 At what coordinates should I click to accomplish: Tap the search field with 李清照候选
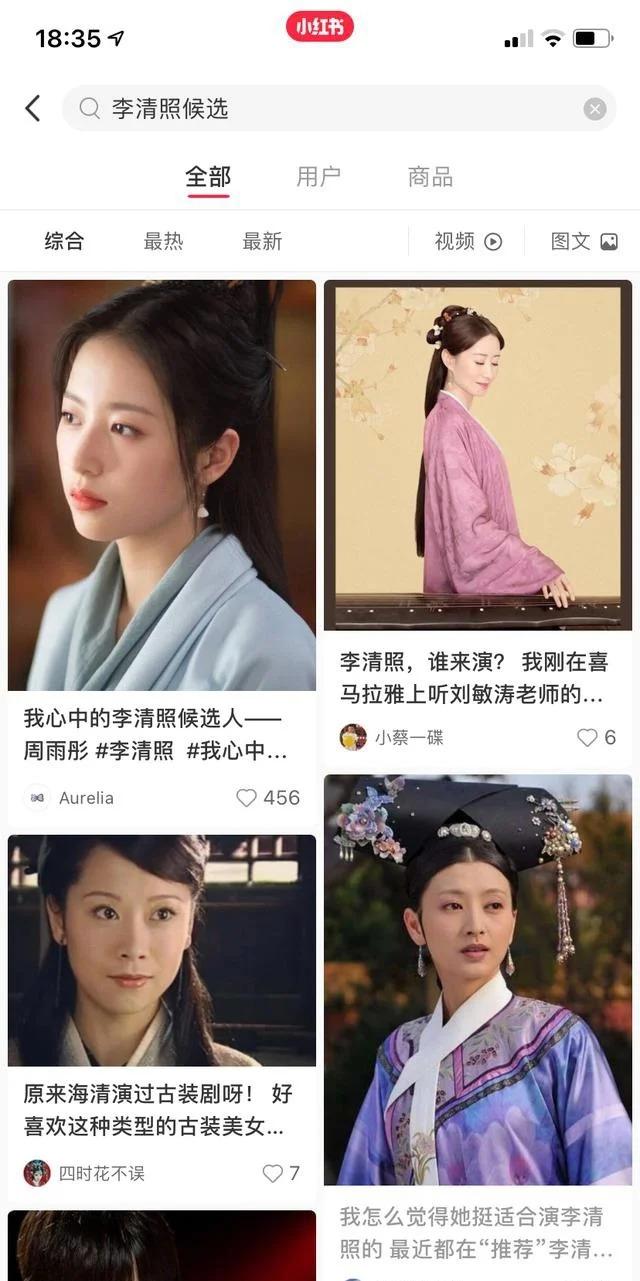330,108
